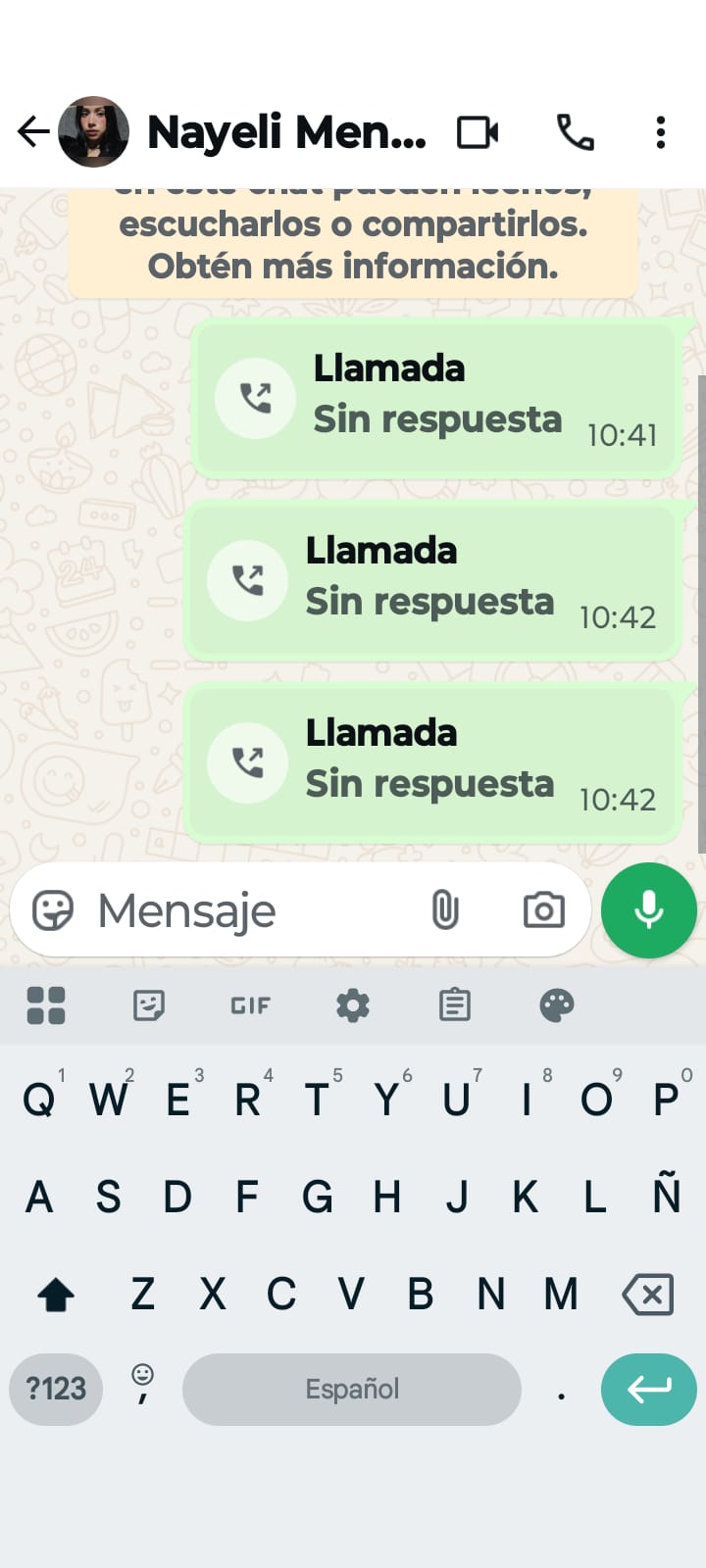The width and height of the screenshot is (706, 1568).
Task: Start a voice call with Nayeli
Action: (576, 132)
